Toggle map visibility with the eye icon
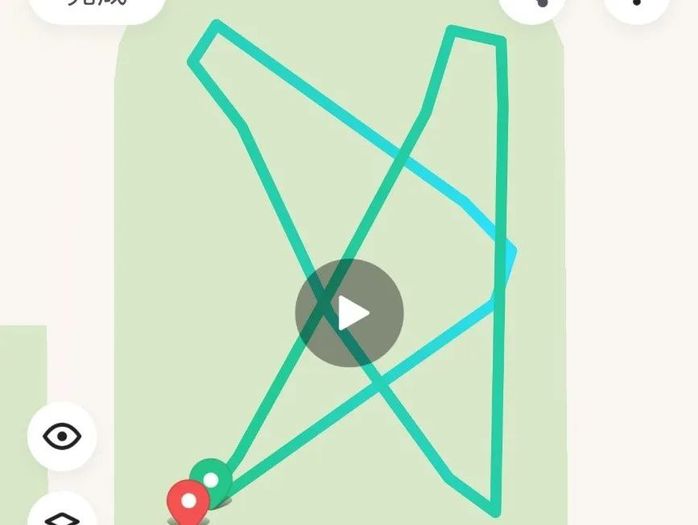Screen dimensions: 698x525 (x=62, y=436)
